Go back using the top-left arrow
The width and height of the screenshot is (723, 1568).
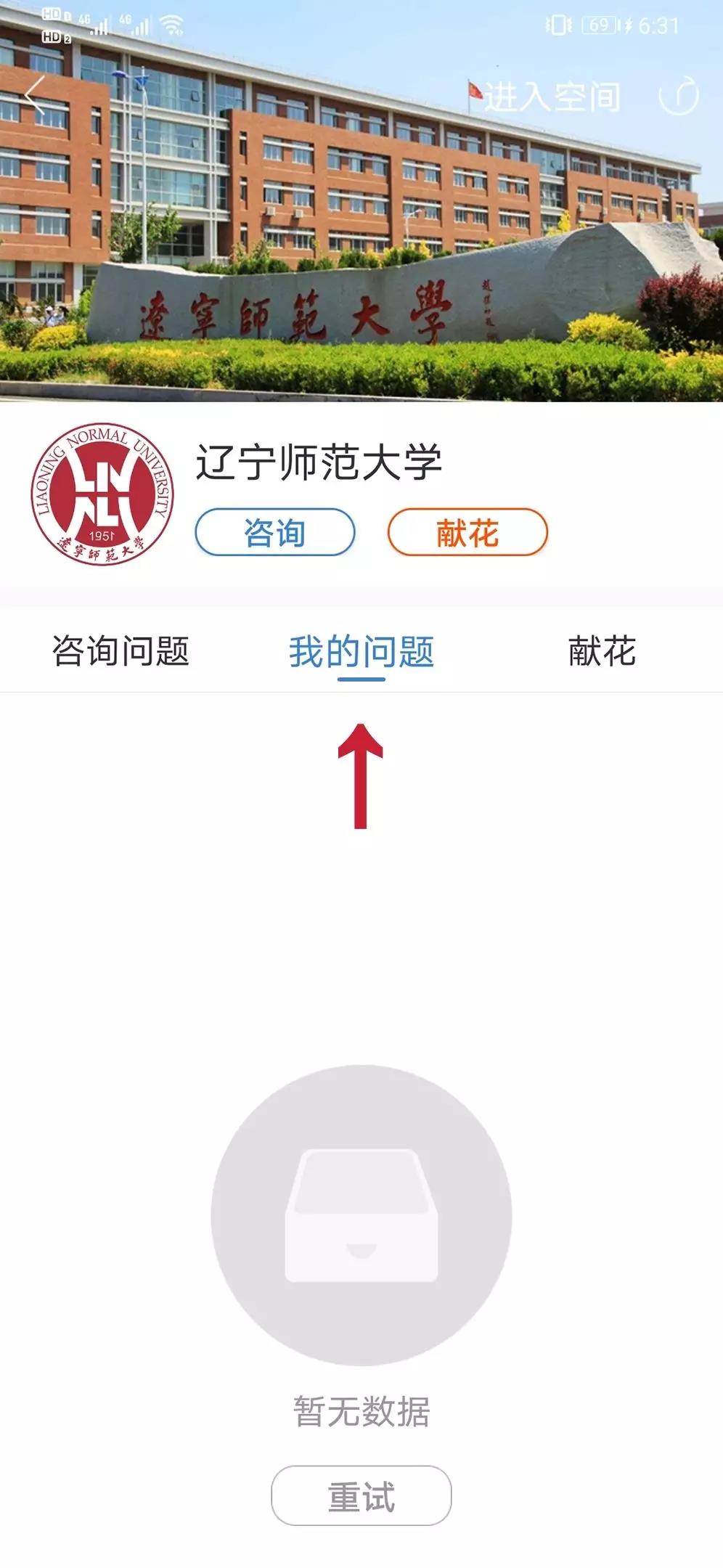pos(35,97)
